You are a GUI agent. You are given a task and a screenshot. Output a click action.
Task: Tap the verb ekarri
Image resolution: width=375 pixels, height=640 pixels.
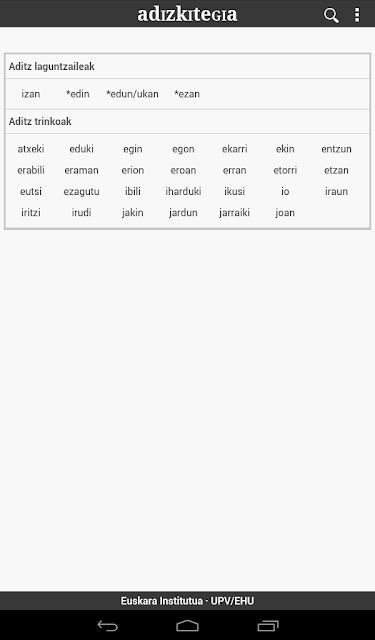235,149
